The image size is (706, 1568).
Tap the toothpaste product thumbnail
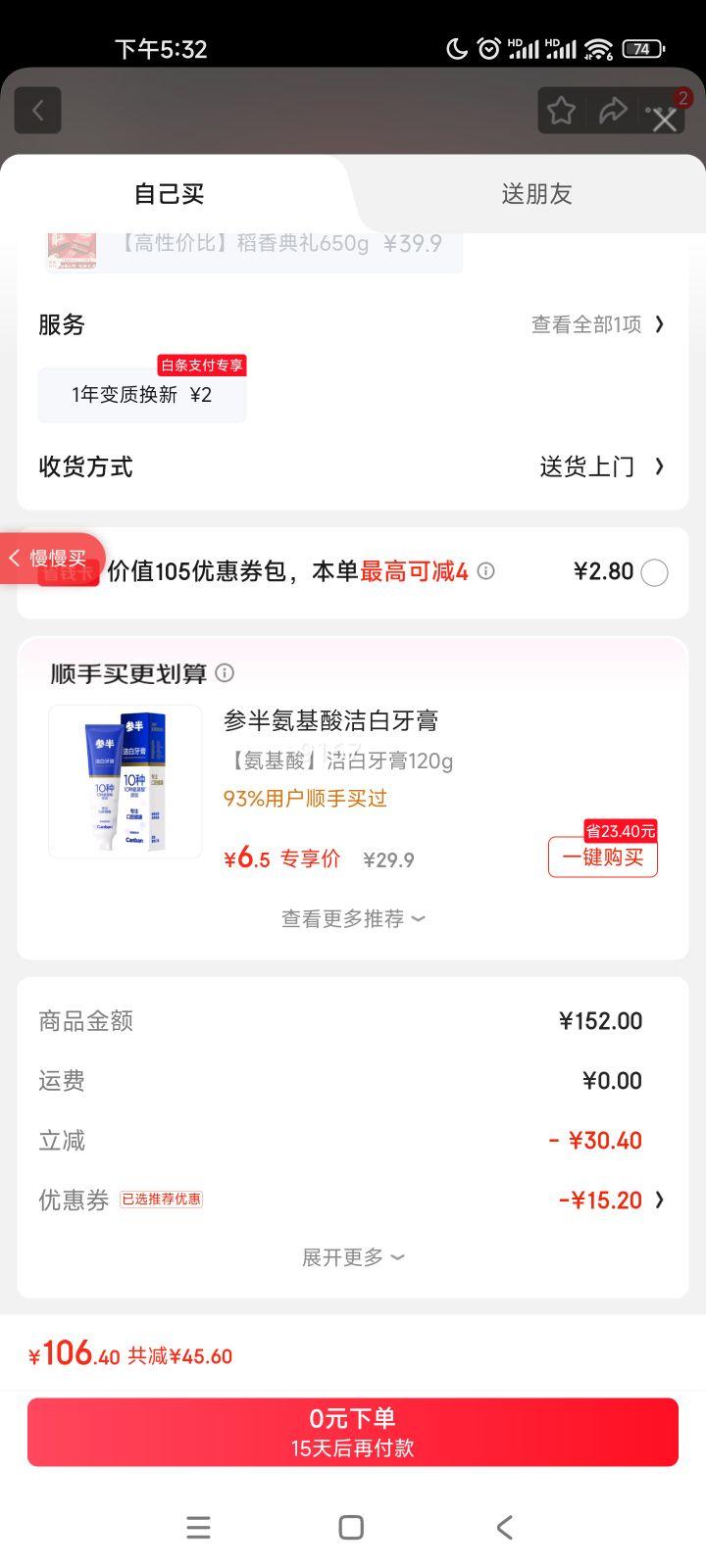point(125,781)
